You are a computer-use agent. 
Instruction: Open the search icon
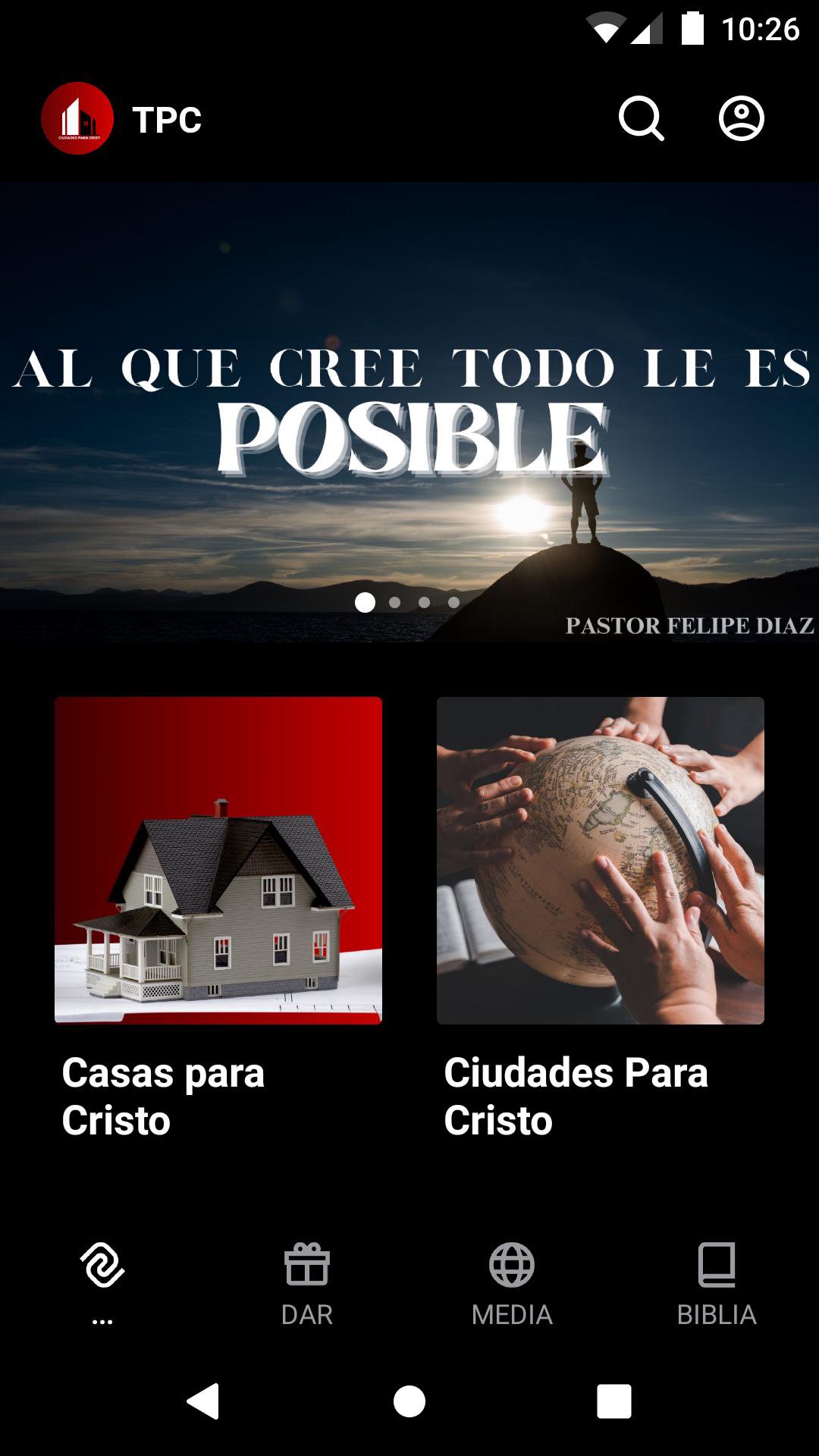641,119
